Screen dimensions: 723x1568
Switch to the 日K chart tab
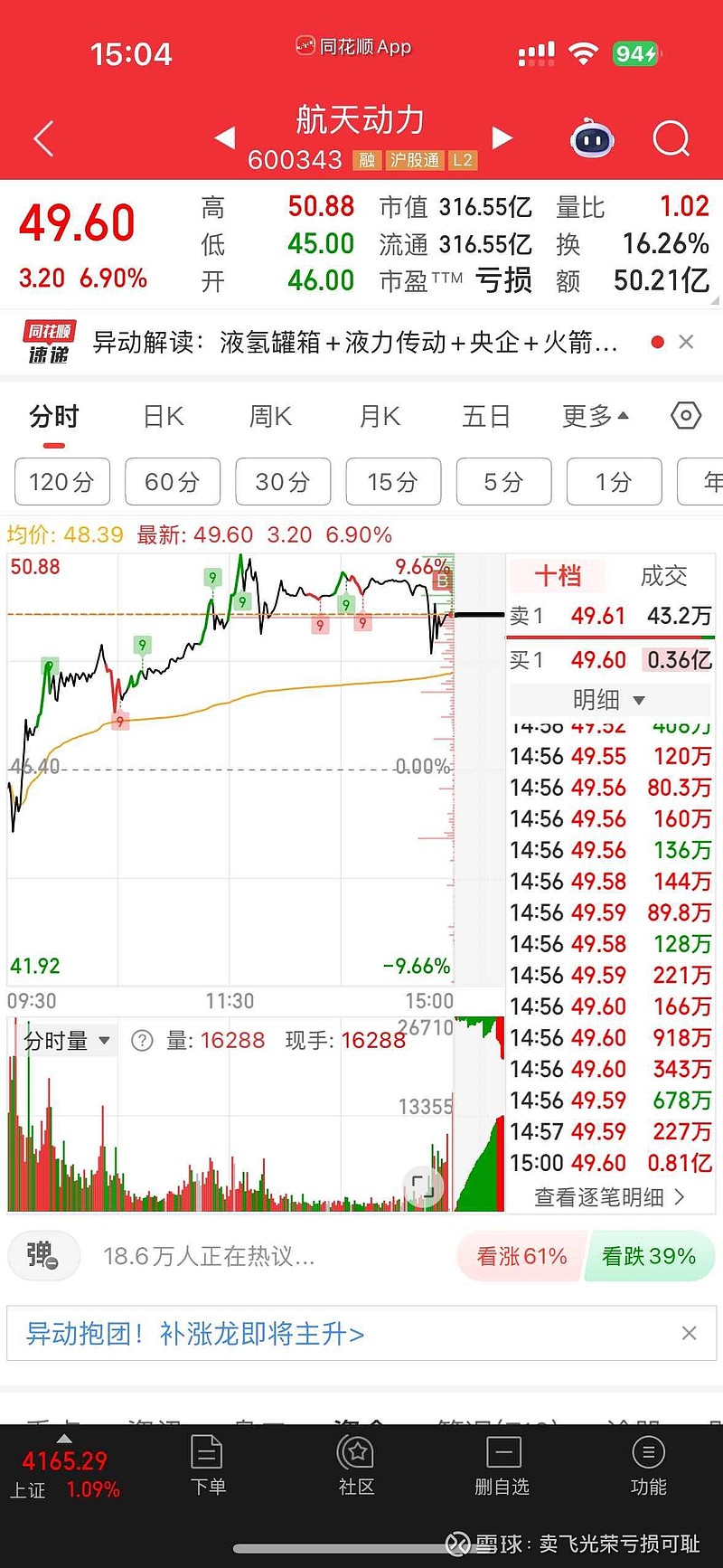[164, 417]
